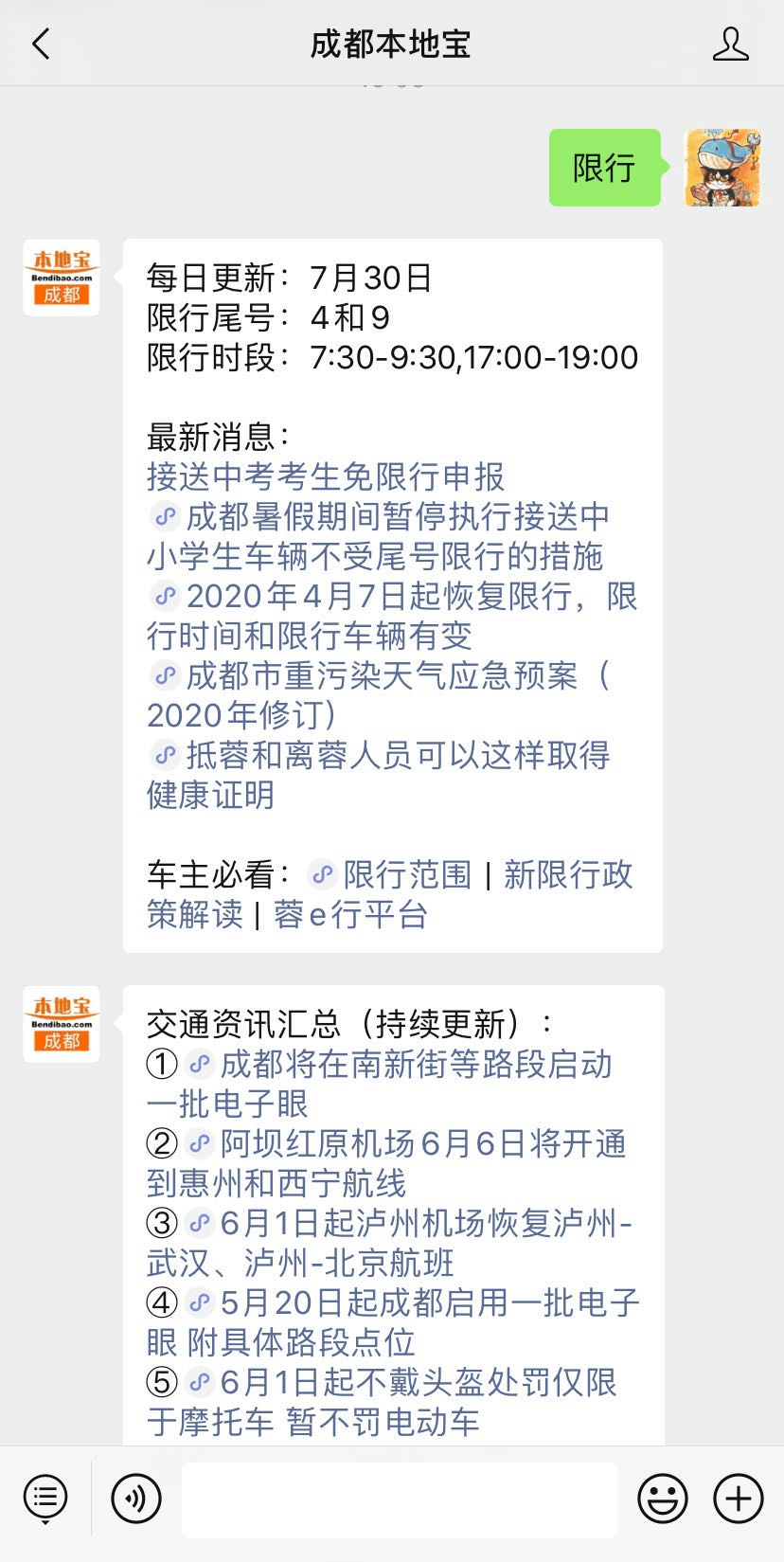Open link about 6月1日起不戴头盔处罚
This screenshot has width=784, height=1562.
(383, 1402)
